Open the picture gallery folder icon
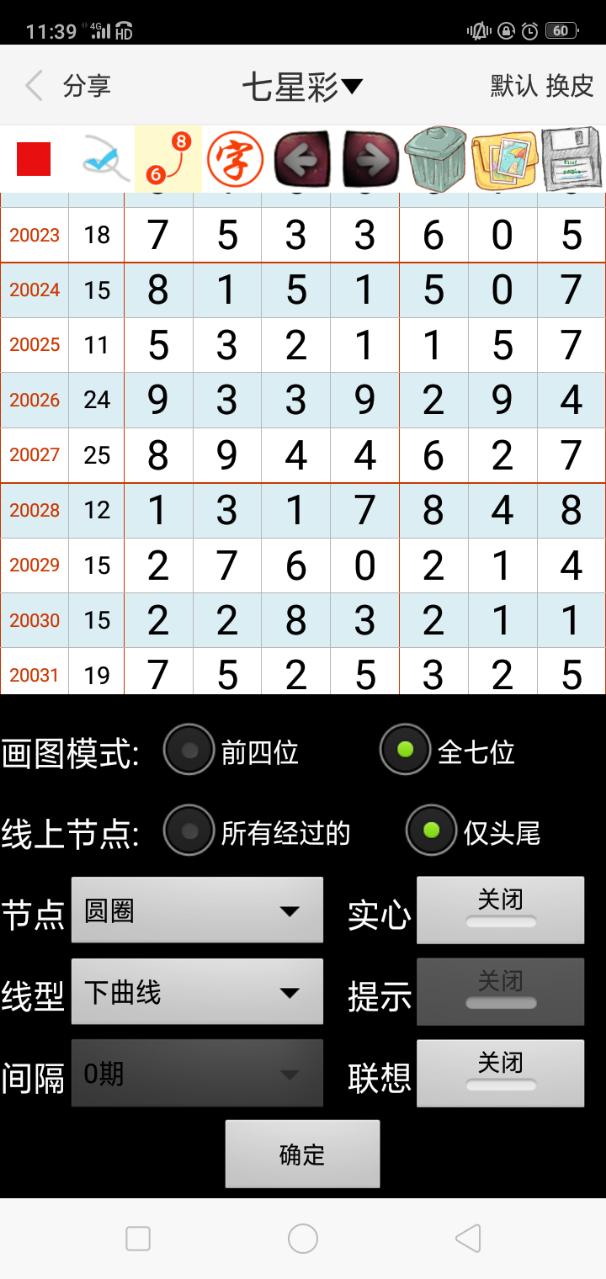Image resolution: width=606 pixels, height=1279 pixels. (504, 159)
